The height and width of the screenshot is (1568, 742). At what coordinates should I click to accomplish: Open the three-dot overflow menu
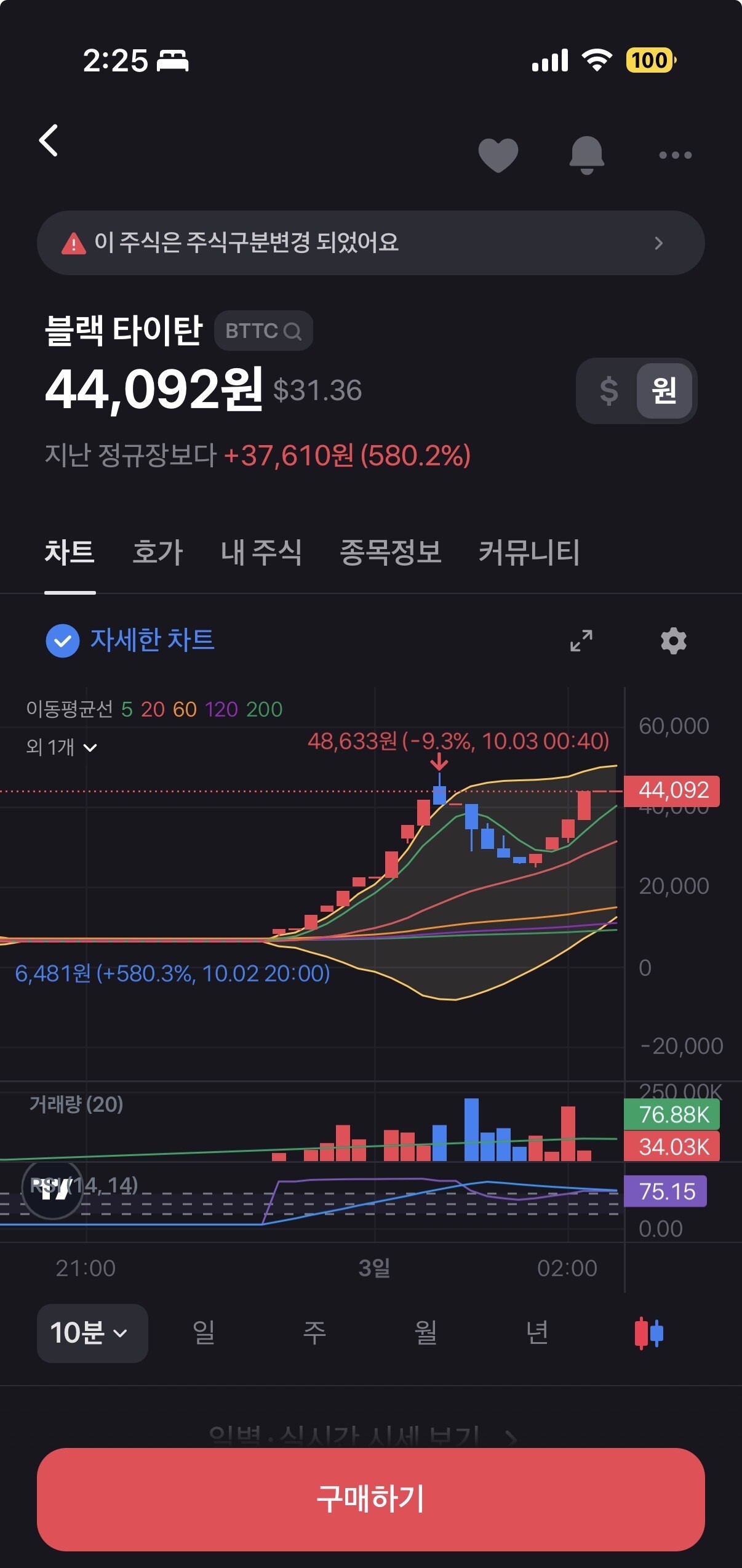point(675,155)
